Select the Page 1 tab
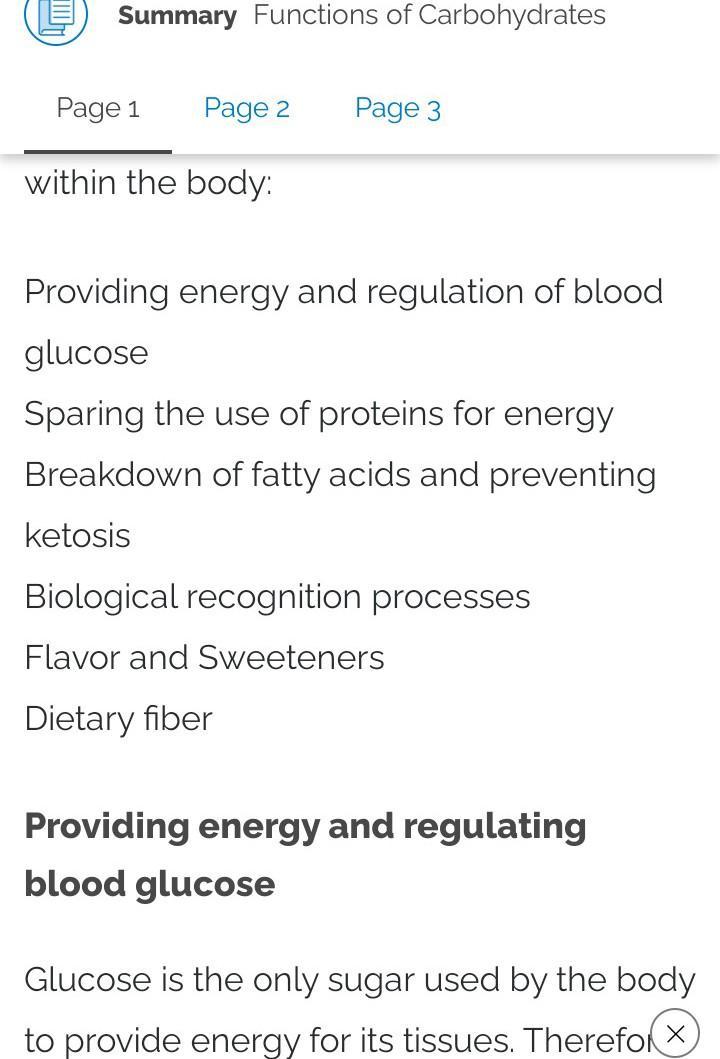The image size is (720, 1059). click(x=98, y=108)
